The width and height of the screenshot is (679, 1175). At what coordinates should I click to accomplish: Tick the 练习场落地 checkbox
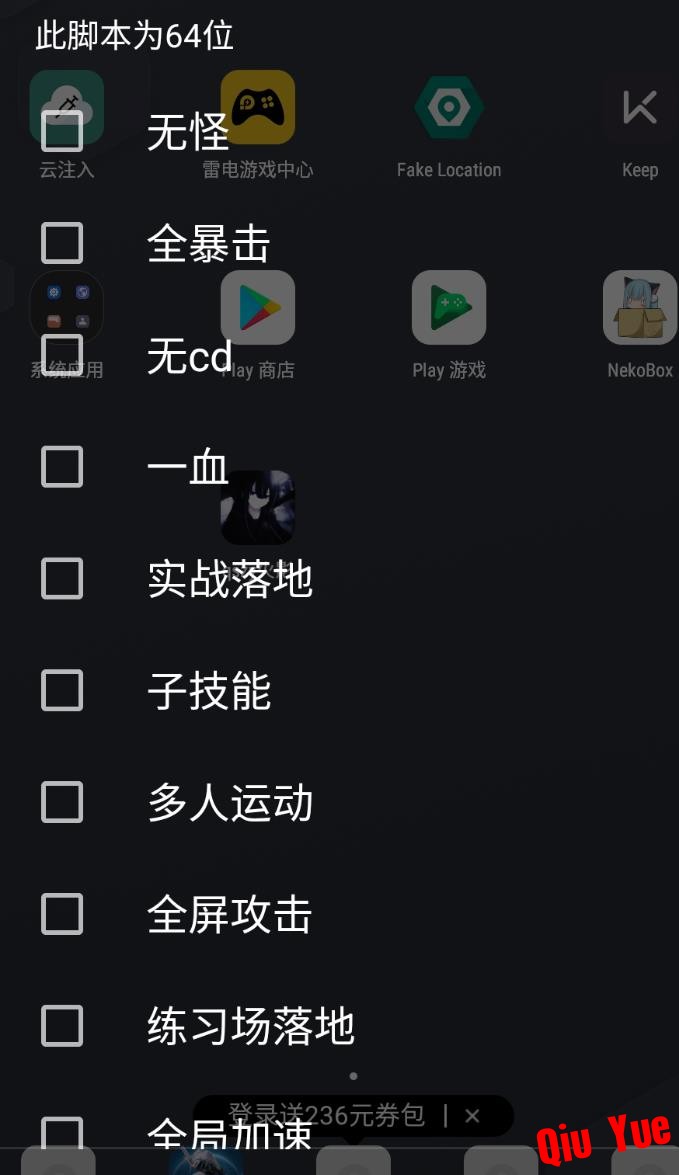pos(62,1027)
